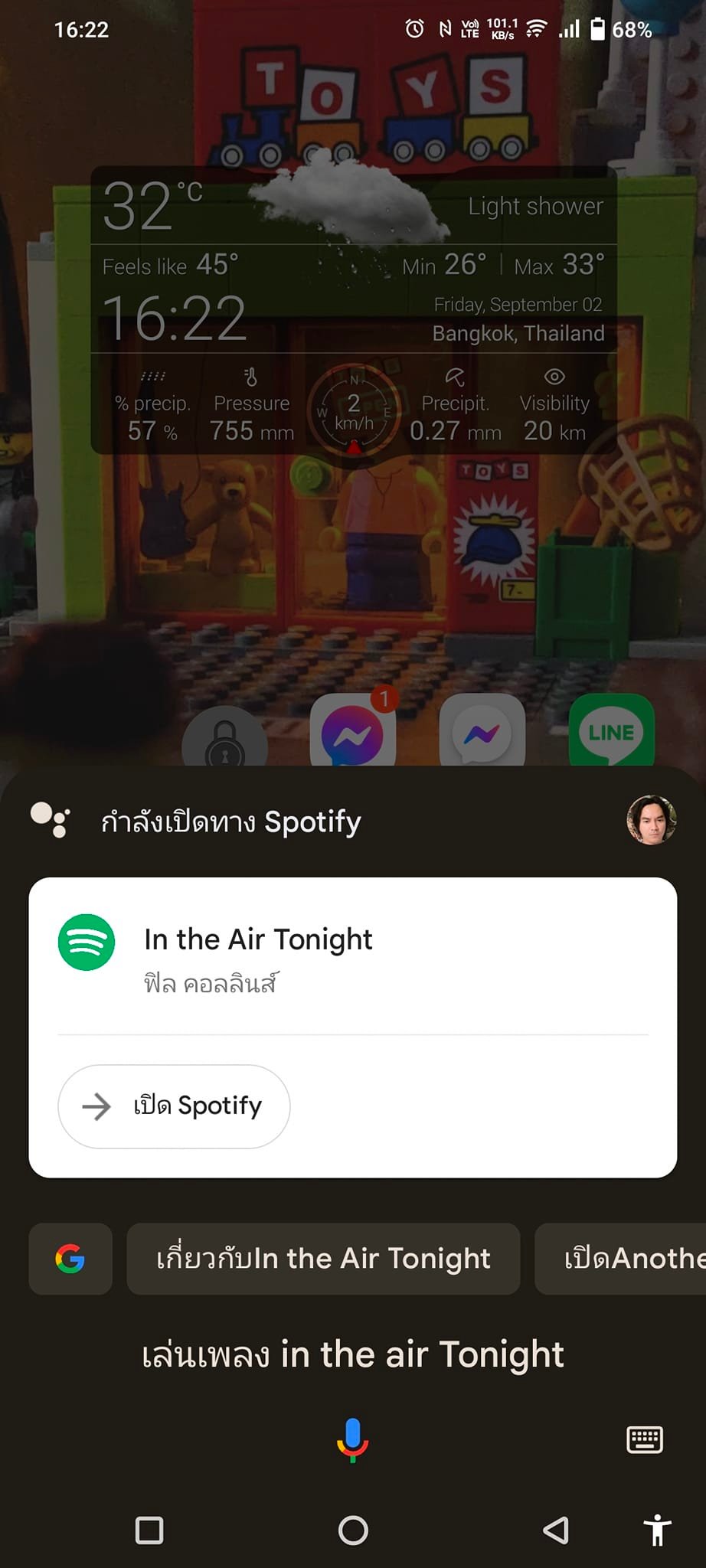Select the เกี่ยวกับIn the Air Tonight suggestion chip
Screen dimensions: 706x1568
click(x=323, y=1259)
